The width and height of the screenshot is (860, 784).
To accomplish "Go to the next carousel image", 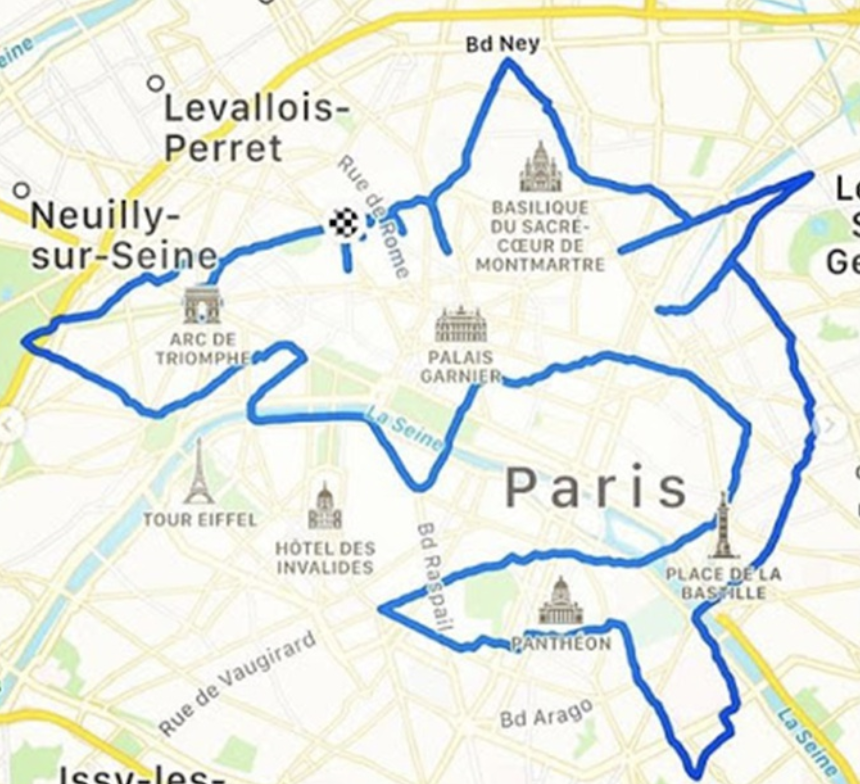I will (x=831, y=426).
